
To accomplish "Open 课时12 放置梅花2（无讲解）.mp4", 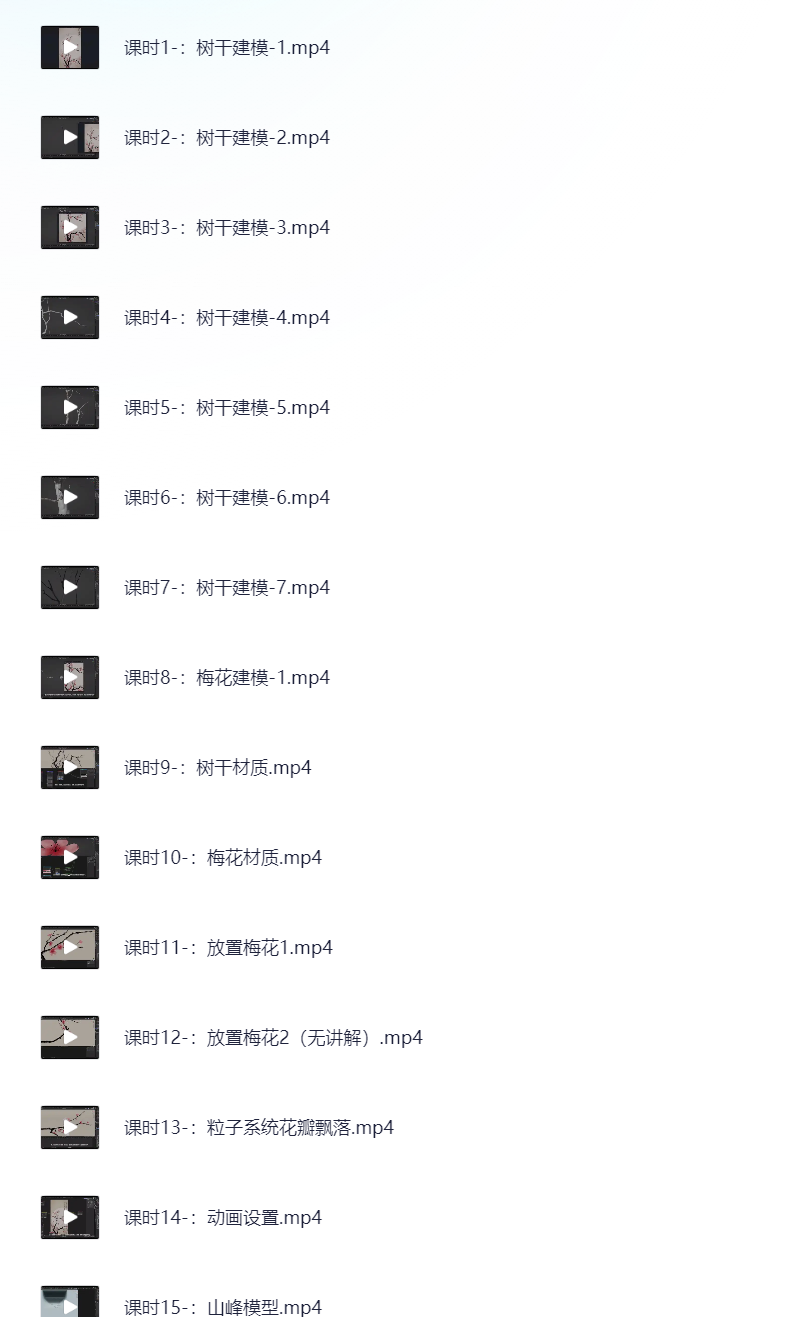I will [273, 1038].
